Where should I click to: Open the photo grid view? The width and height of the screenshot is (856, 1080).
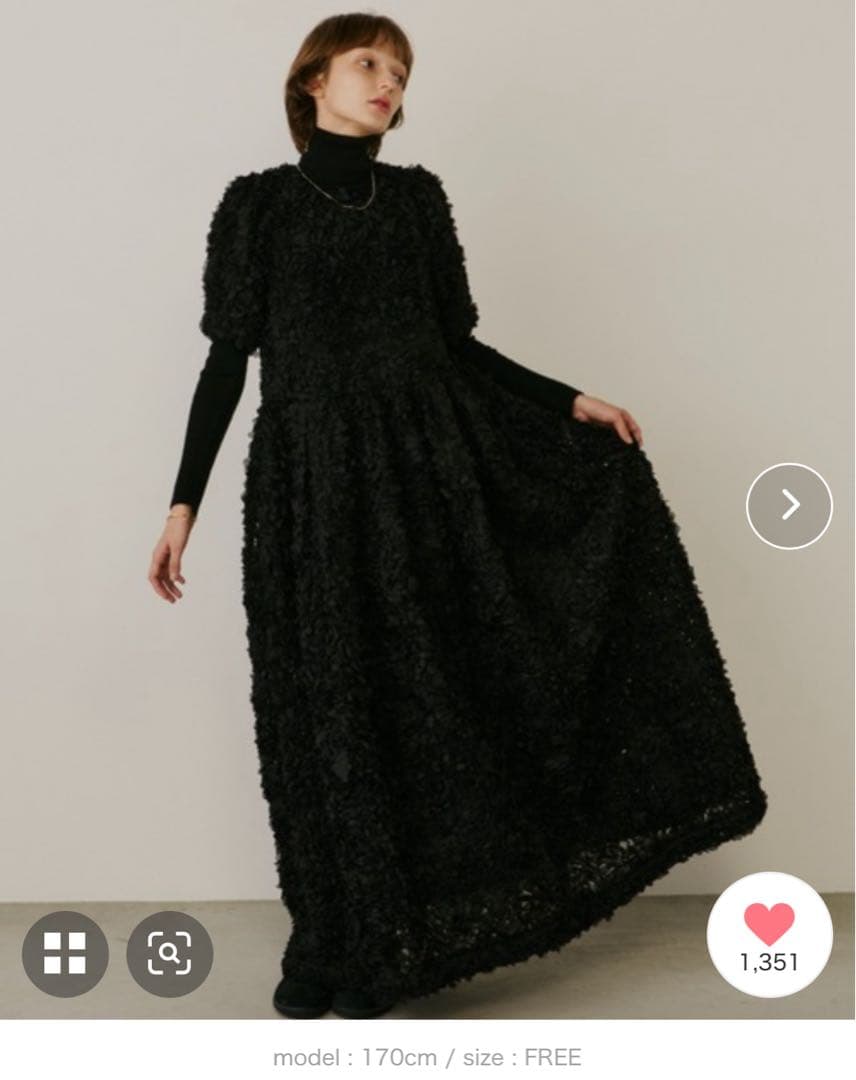pos(65,953)
